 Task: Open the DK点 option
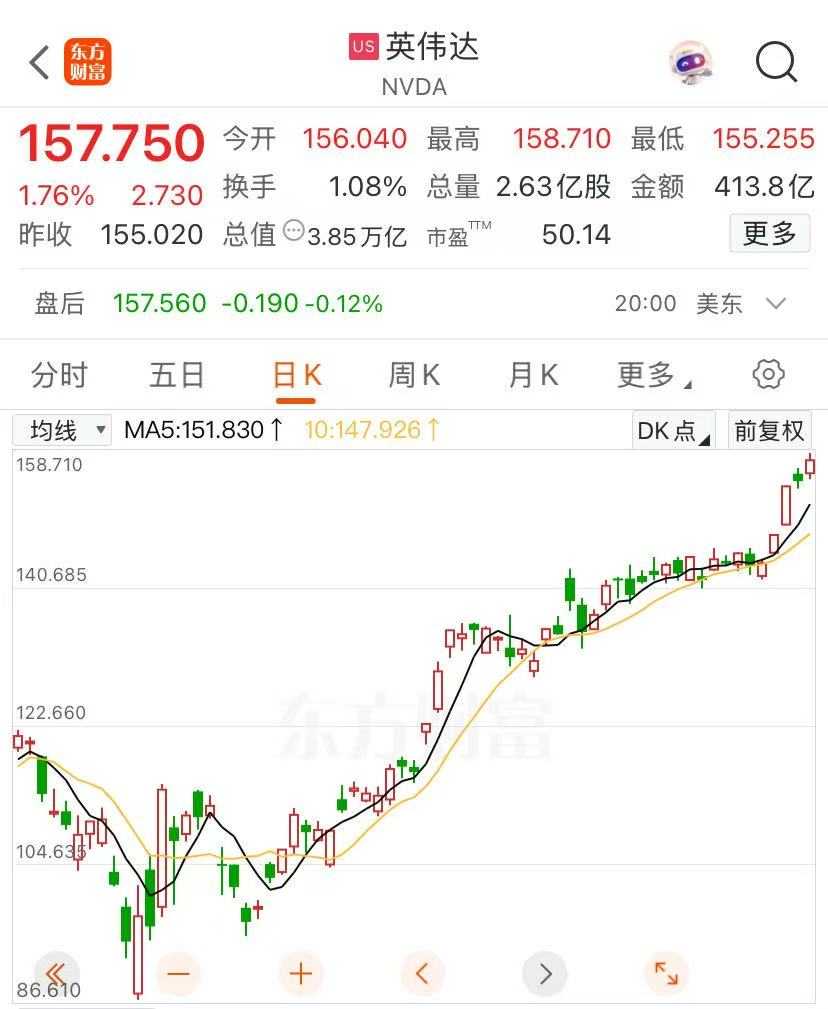674,431
